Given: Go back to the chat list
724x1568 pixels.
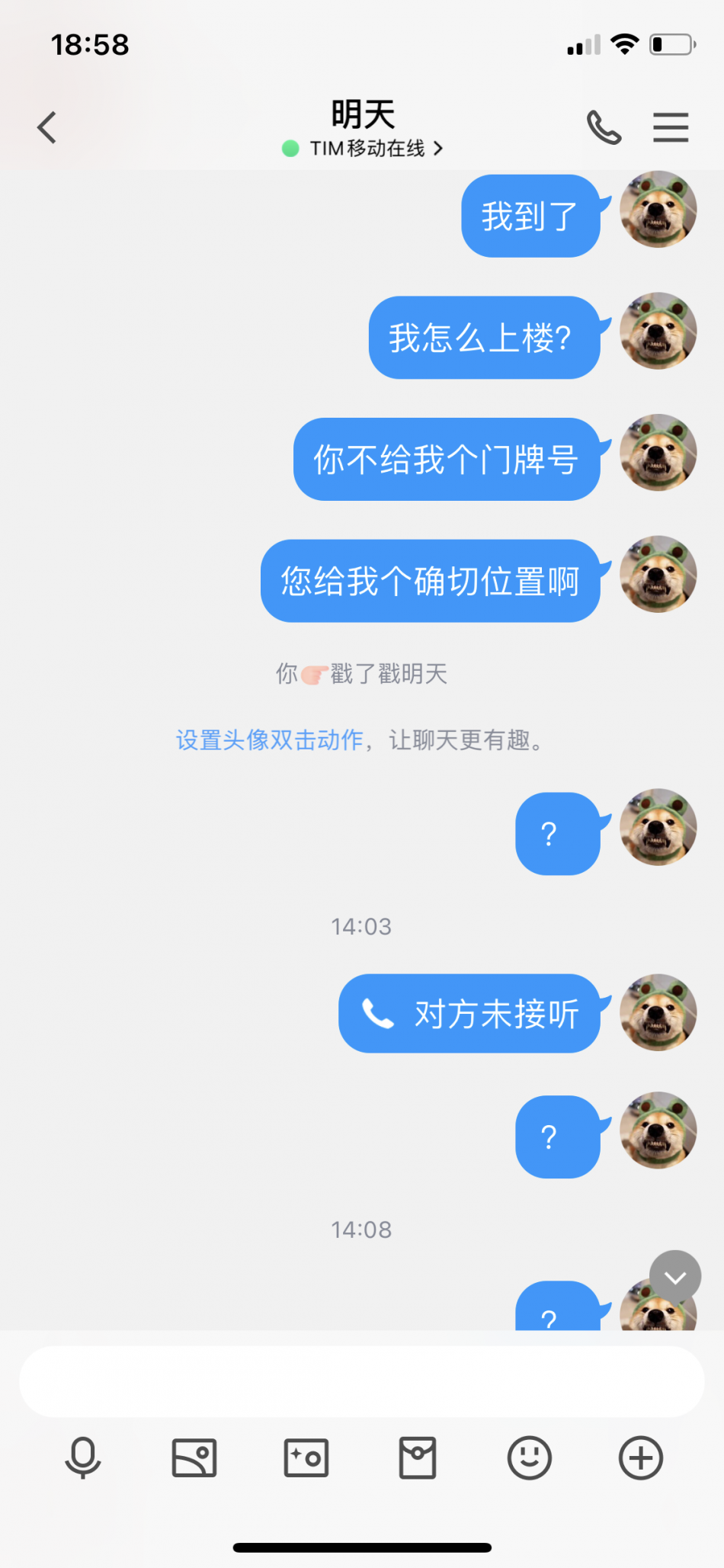Looking at the screenshot, I should (47, 127).
